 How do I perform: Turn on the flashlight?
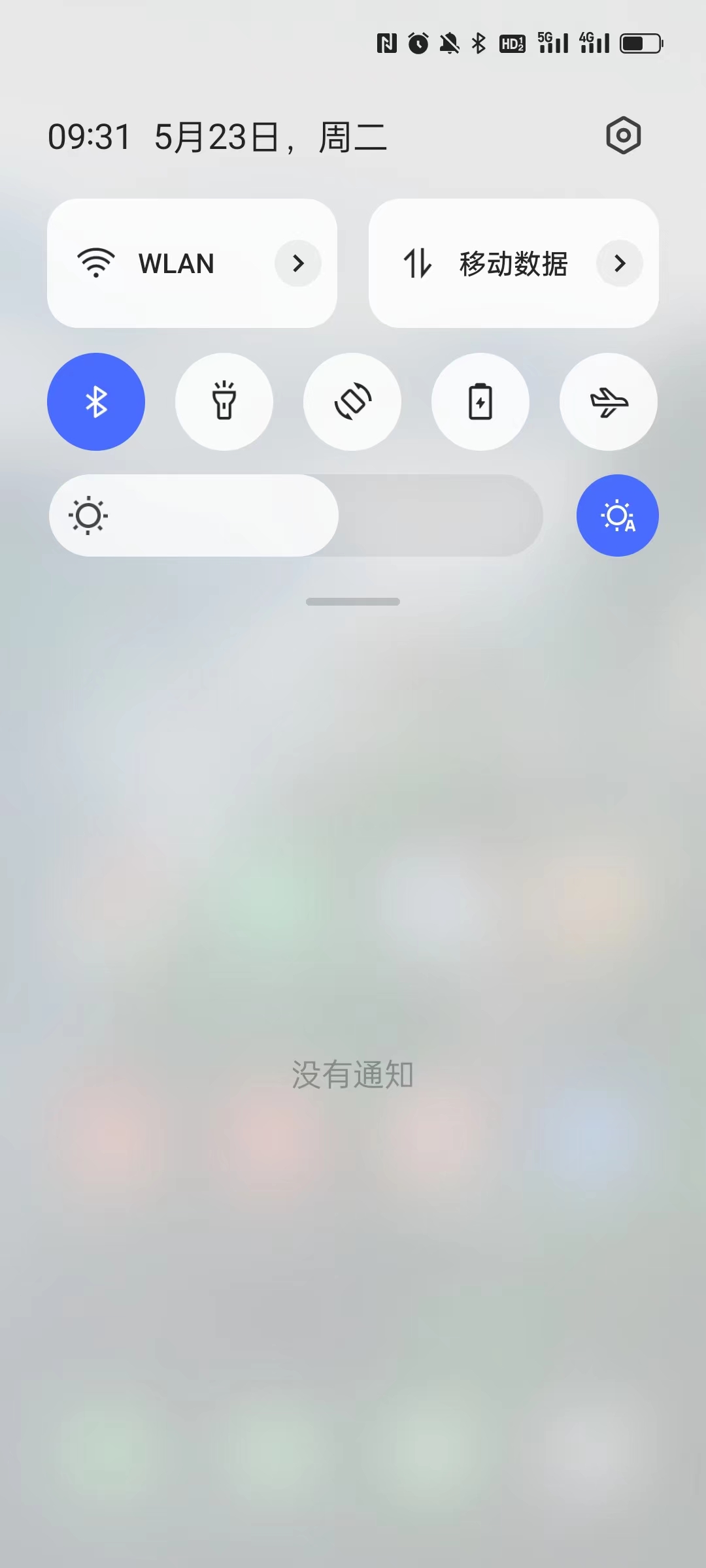(x=224, y=402)
